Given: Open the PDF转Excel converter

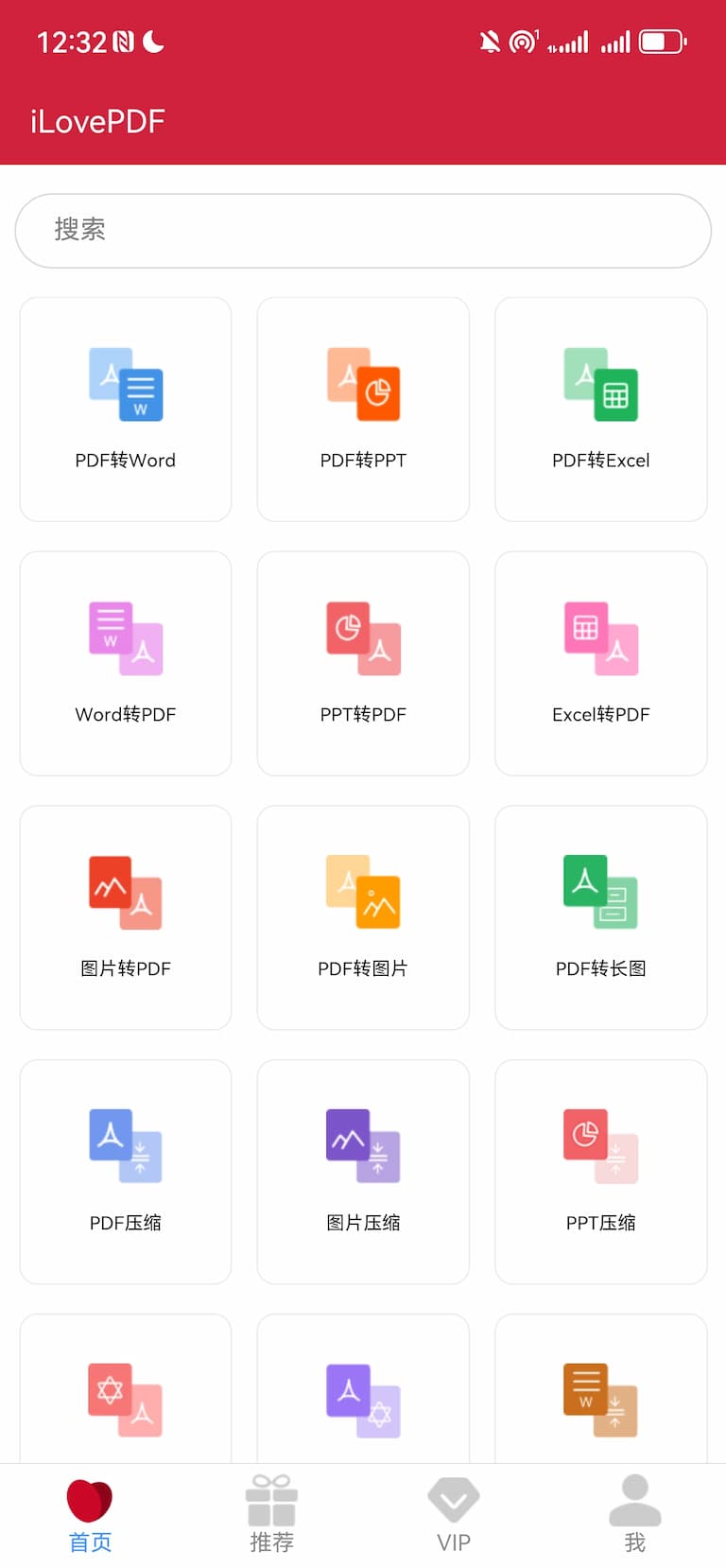Looking at the screenshot, I should pos(600,409).
